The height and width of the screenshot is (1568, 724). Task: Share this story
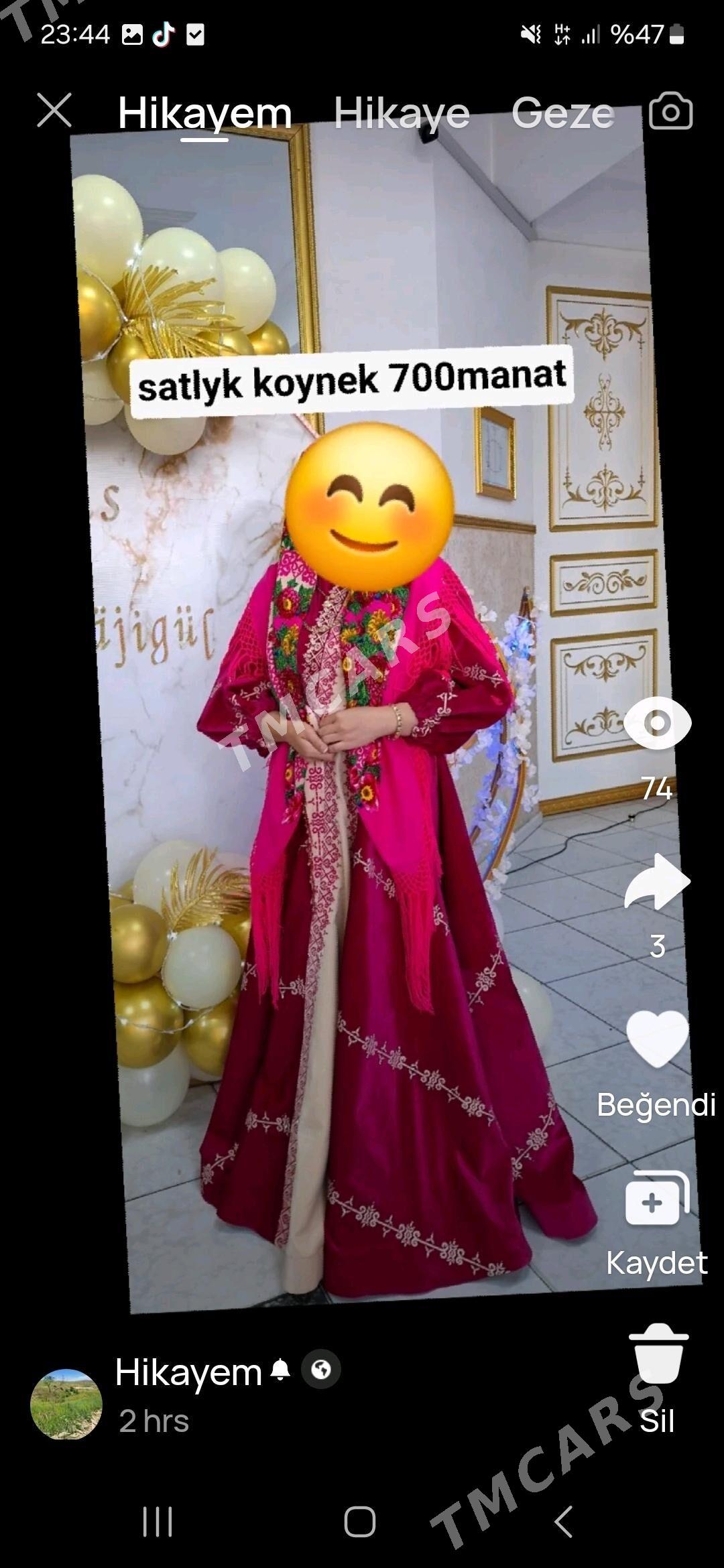pyautogui.click(x=657, y=882)
